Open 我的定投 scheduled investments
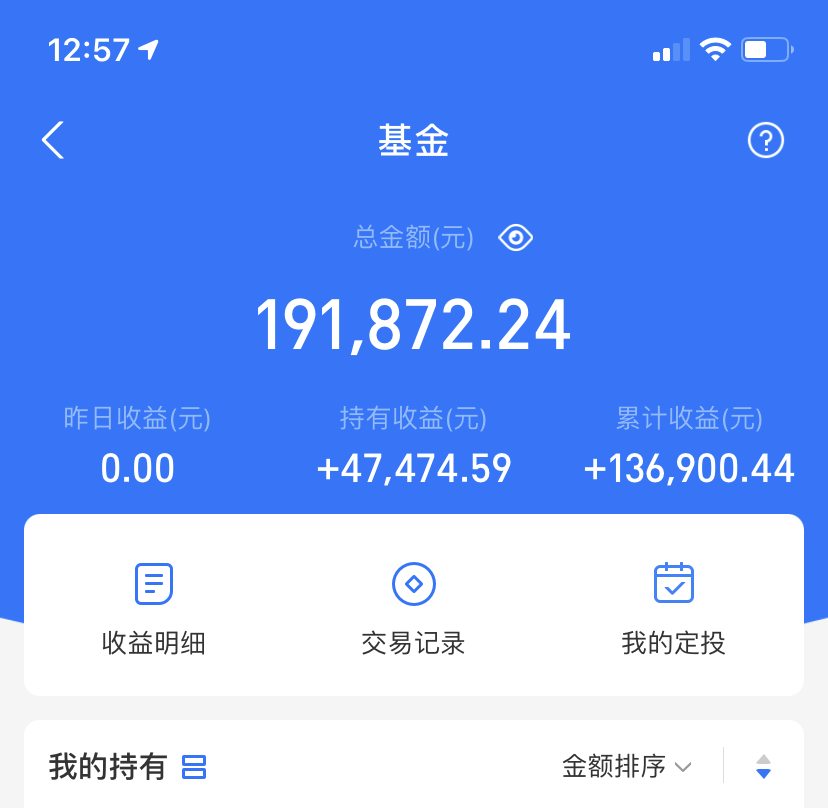This screenshot has width=828, height=808. (x=673, y=609)
